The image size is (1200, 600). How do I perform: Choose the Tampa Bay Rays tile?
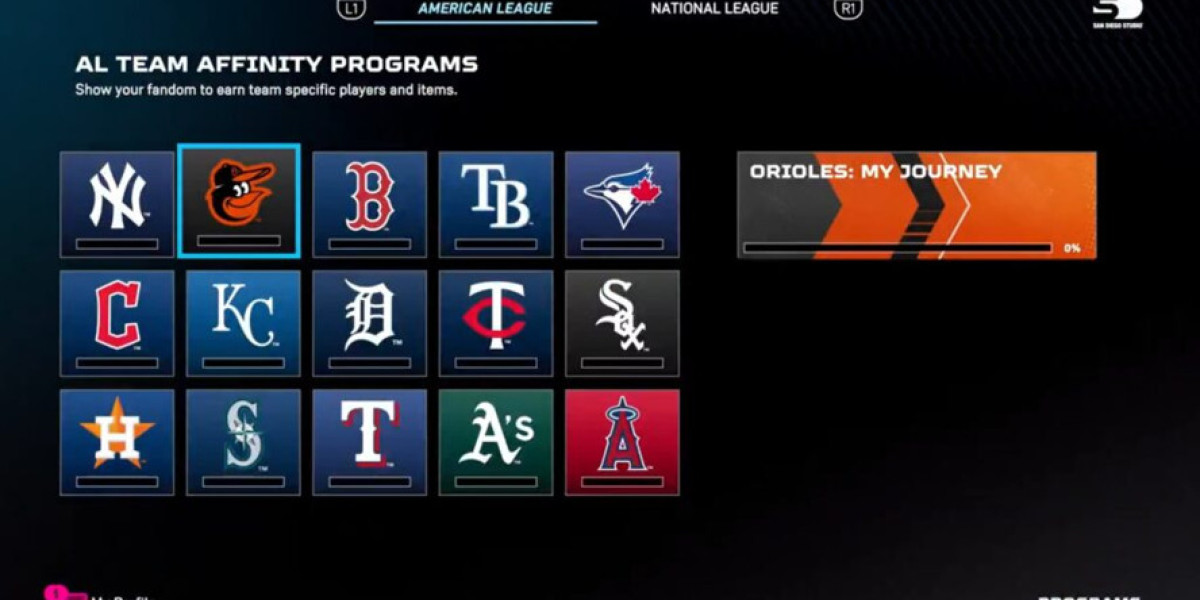(496, 204)
